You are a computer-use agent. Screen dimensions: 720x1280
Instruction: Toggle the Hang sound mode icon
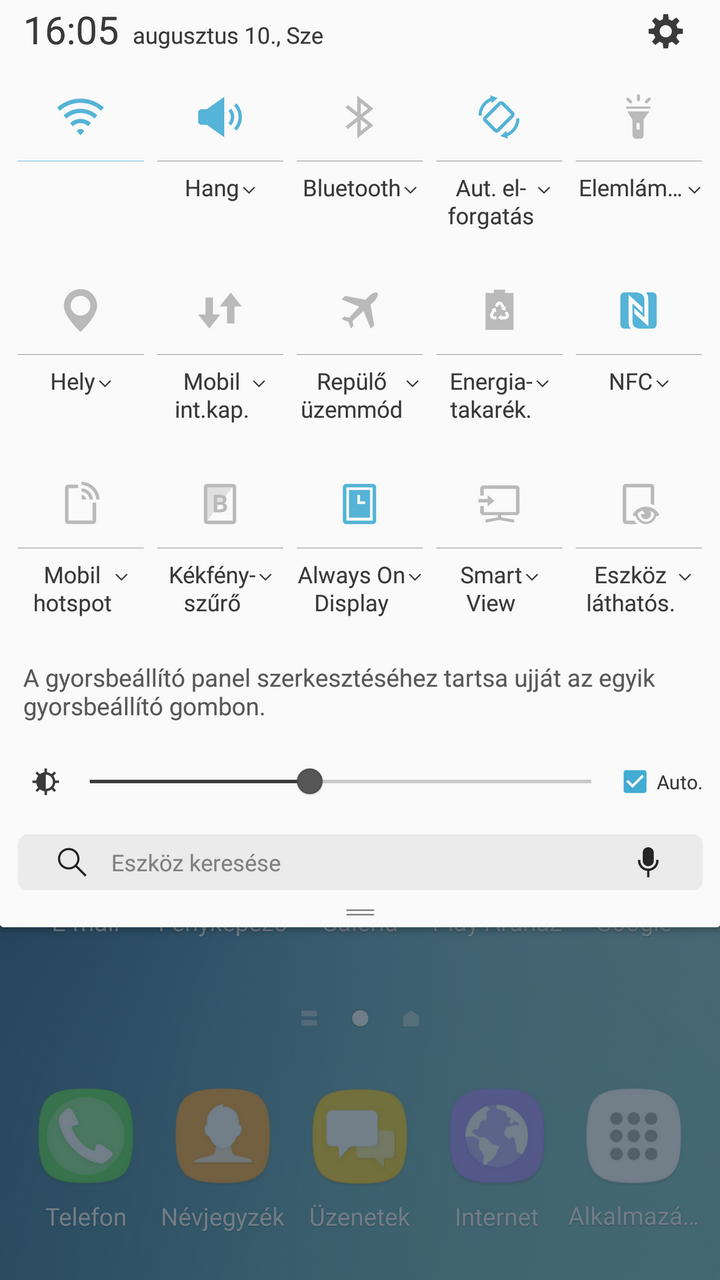(x=220, y=118)
